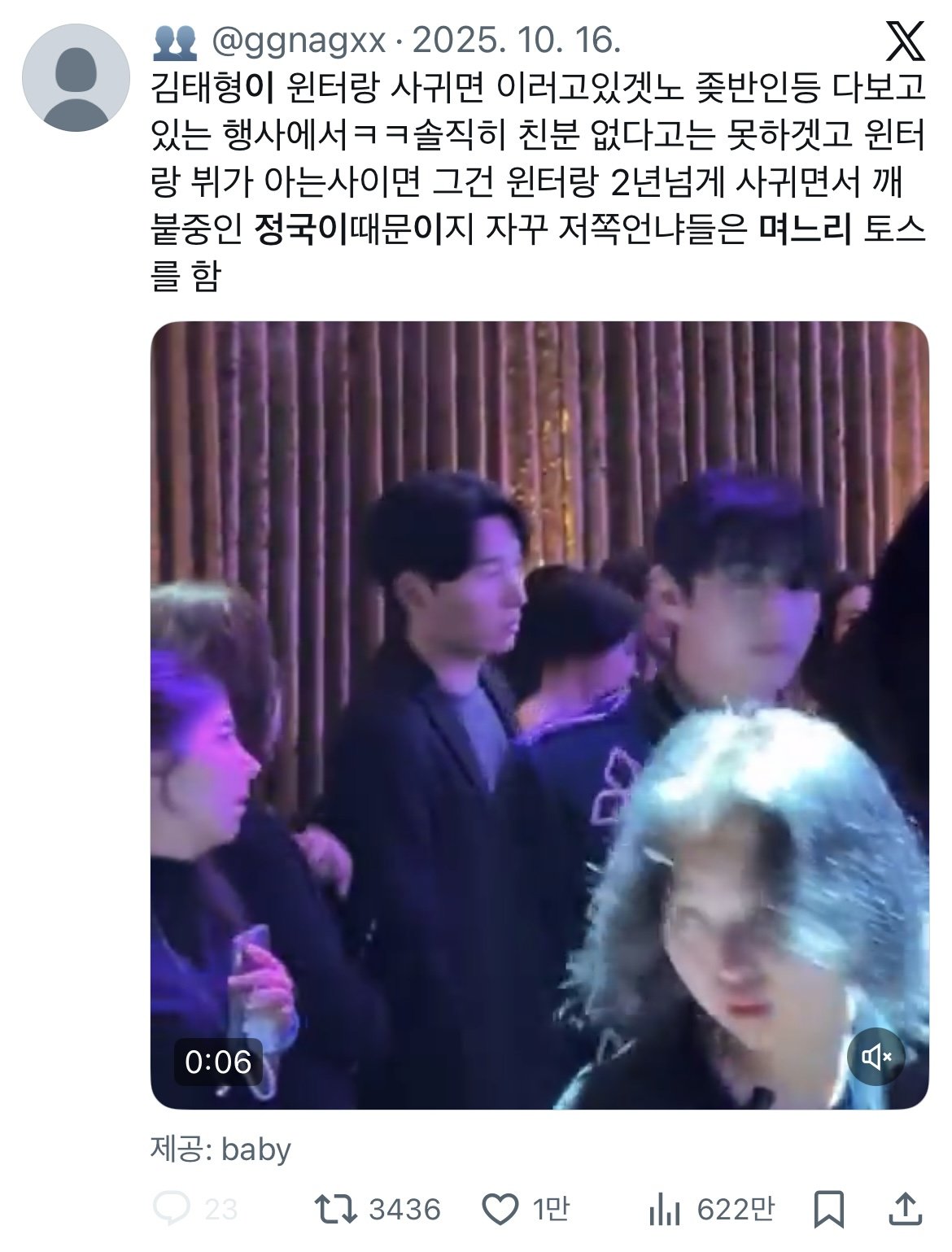Like the tweet by @ggnagxx
The image size is (952, 1252).
500,1209
